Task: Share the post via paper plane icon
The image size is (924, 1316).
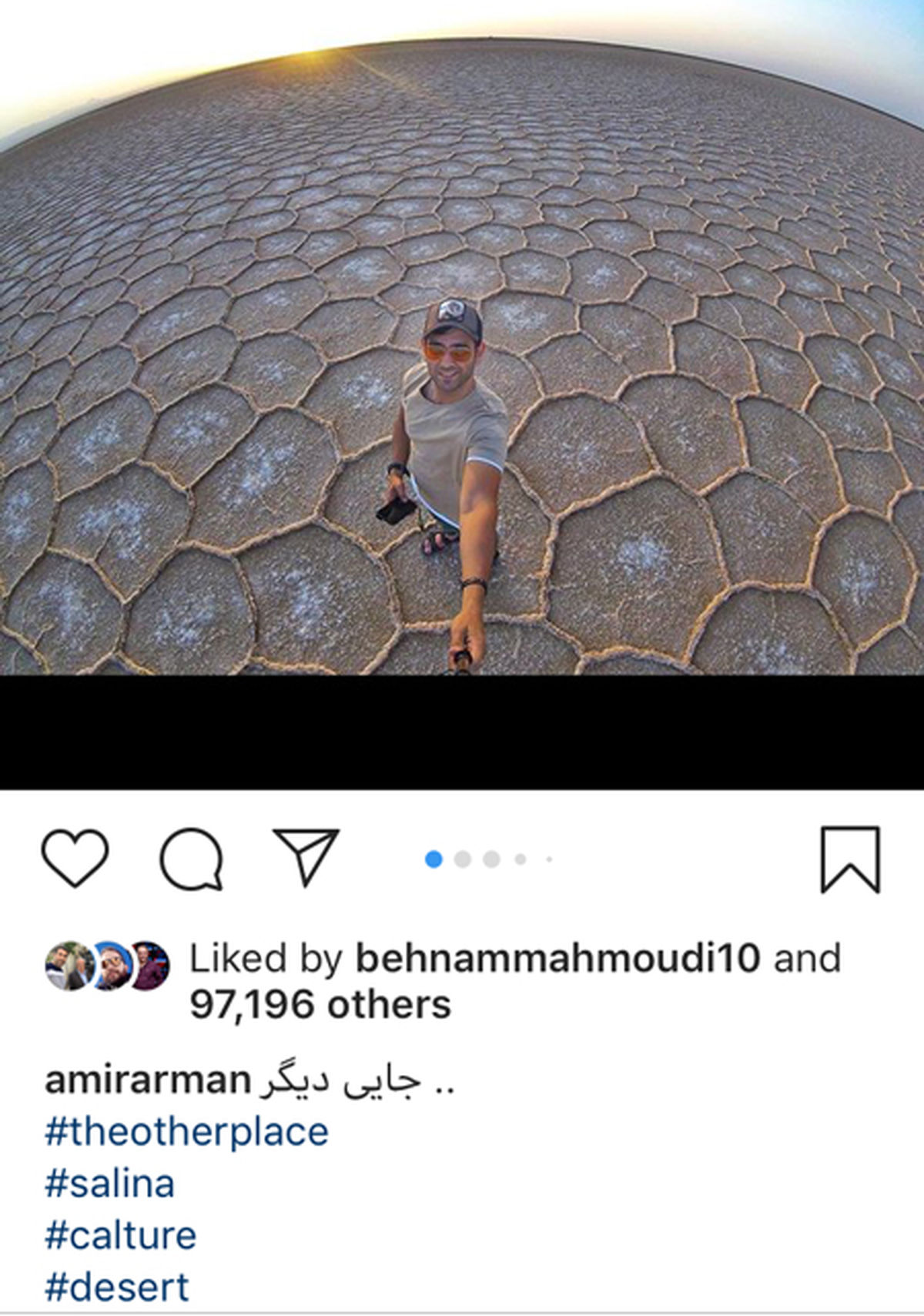Action: coord(306,857)
